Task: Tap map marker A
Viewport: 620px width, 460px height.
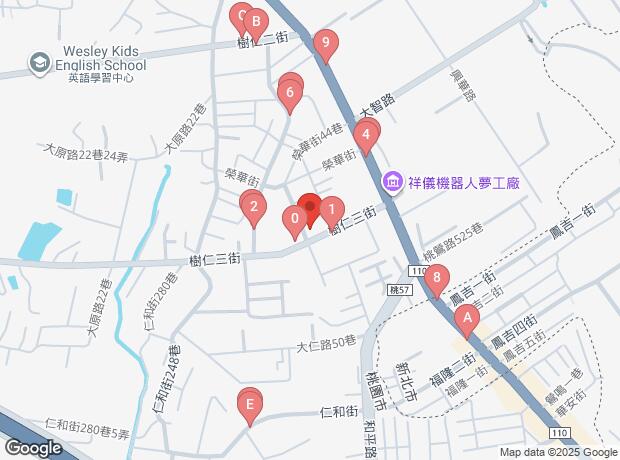Action: [465, 319]
